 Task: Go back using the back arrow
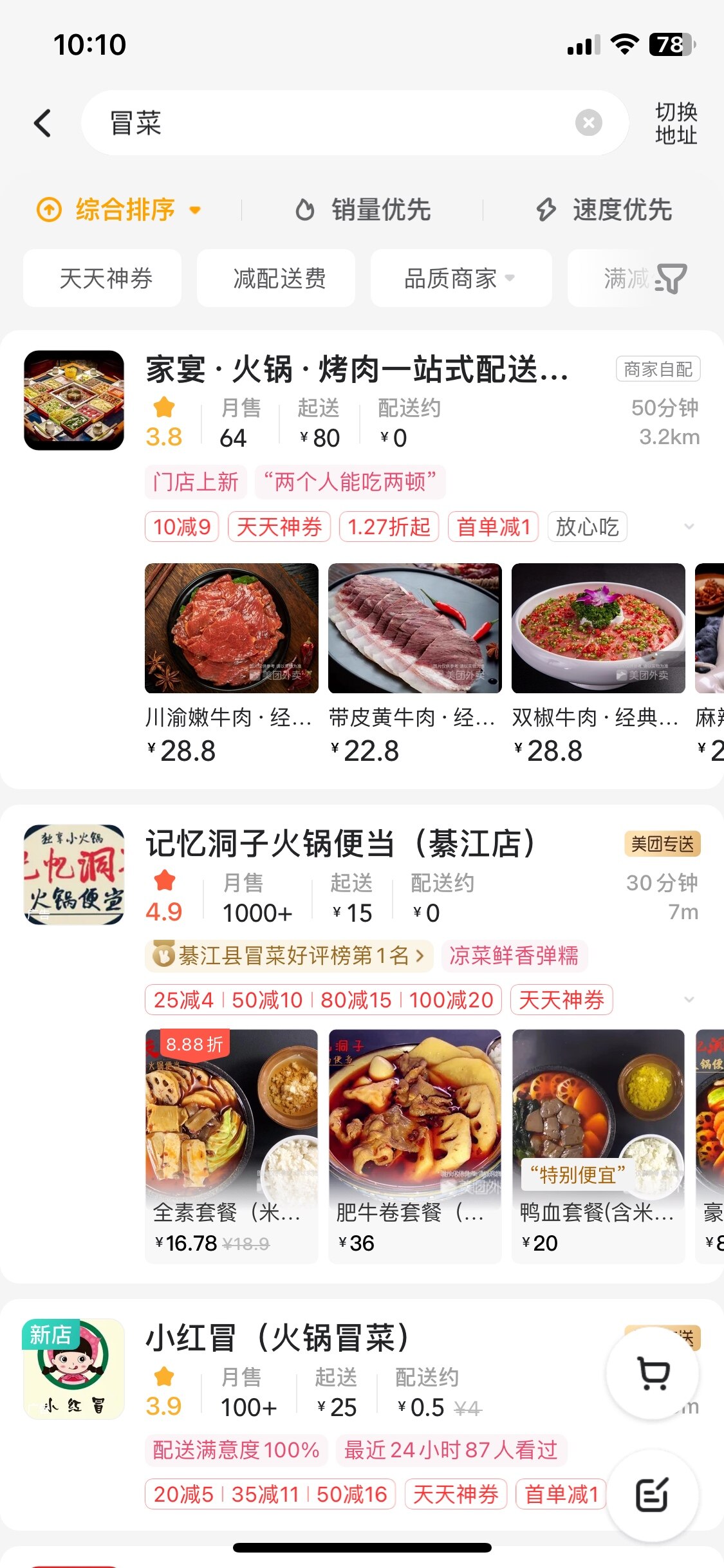coord(42,123)
